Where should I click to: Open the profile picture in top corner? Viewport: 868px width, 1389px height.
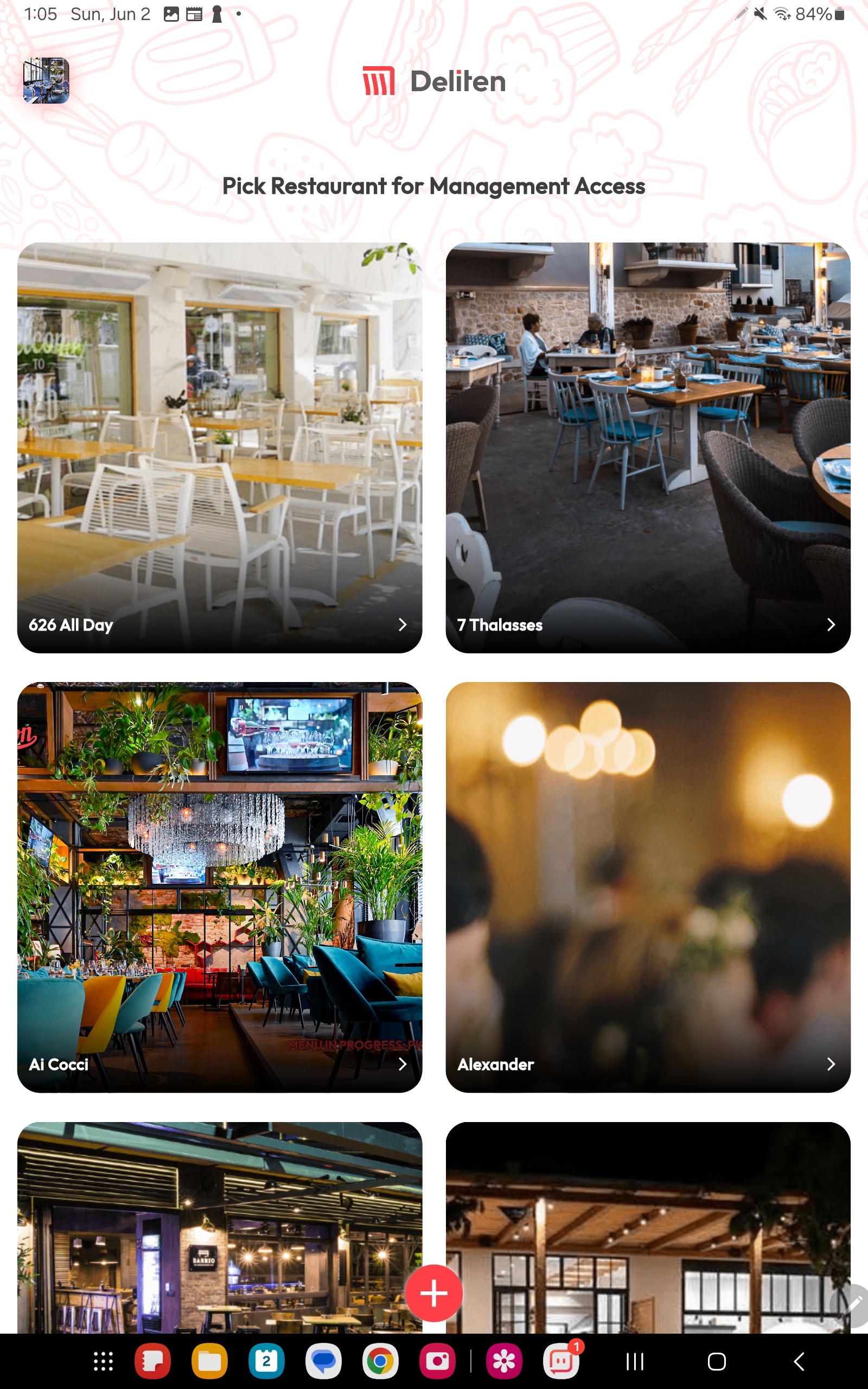pos(46,80)
